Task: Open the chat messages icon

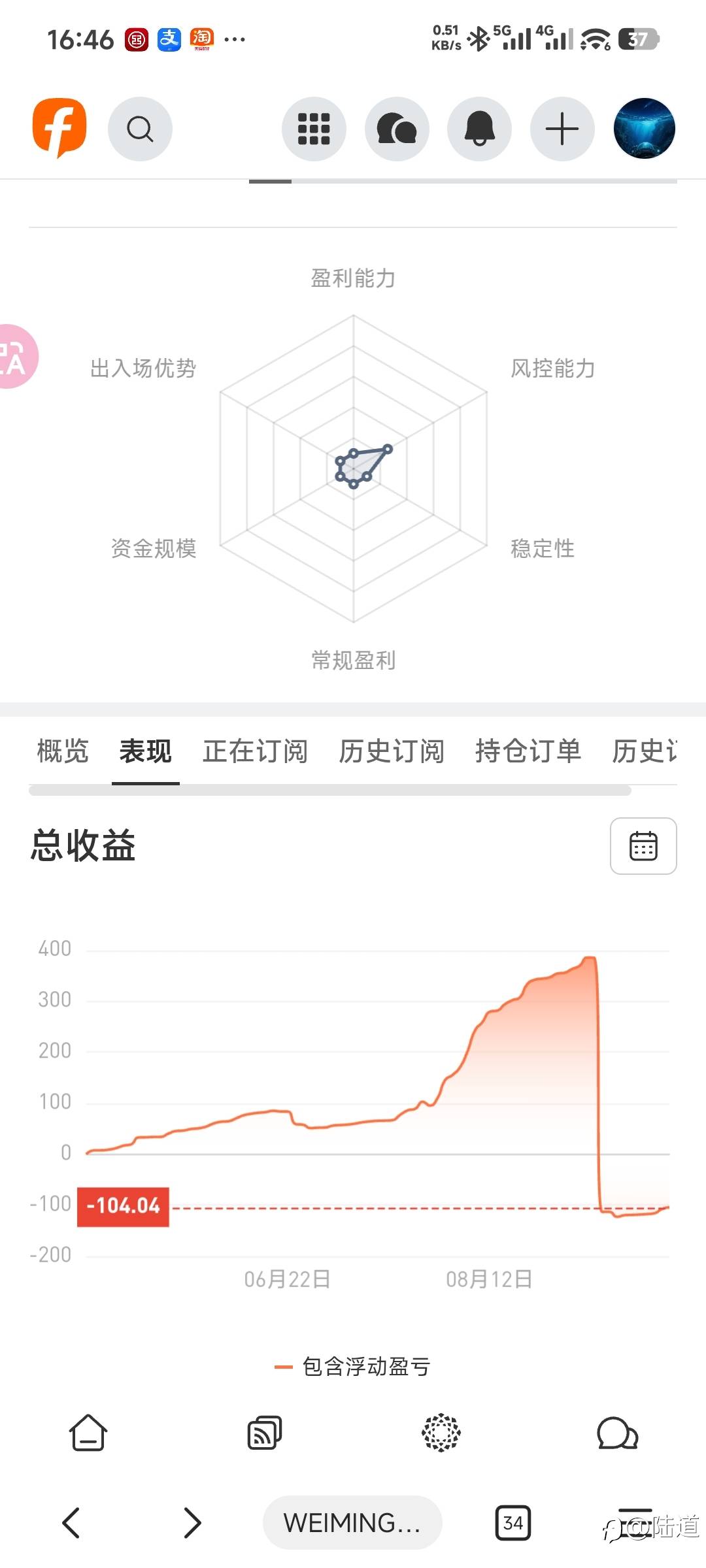Action: [397, 129]
